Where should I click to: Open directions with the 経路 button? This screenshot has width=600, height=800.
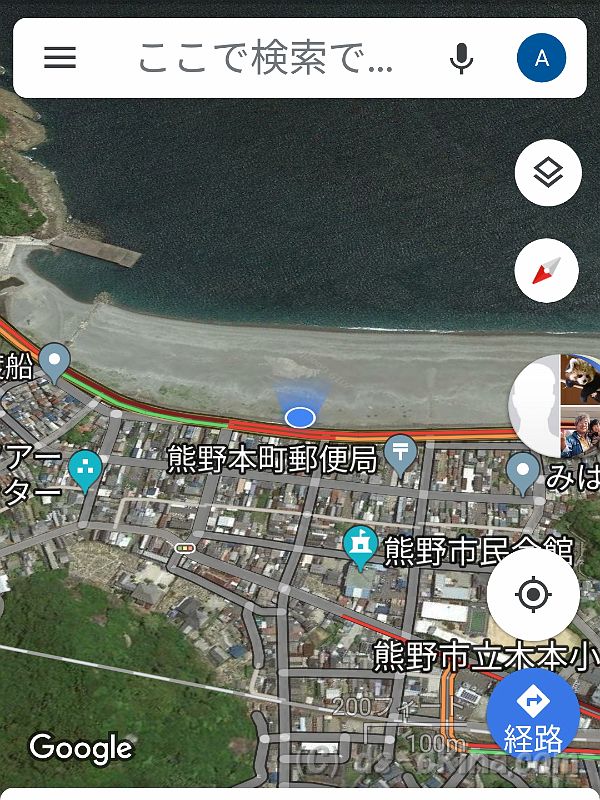click(532, 716)
